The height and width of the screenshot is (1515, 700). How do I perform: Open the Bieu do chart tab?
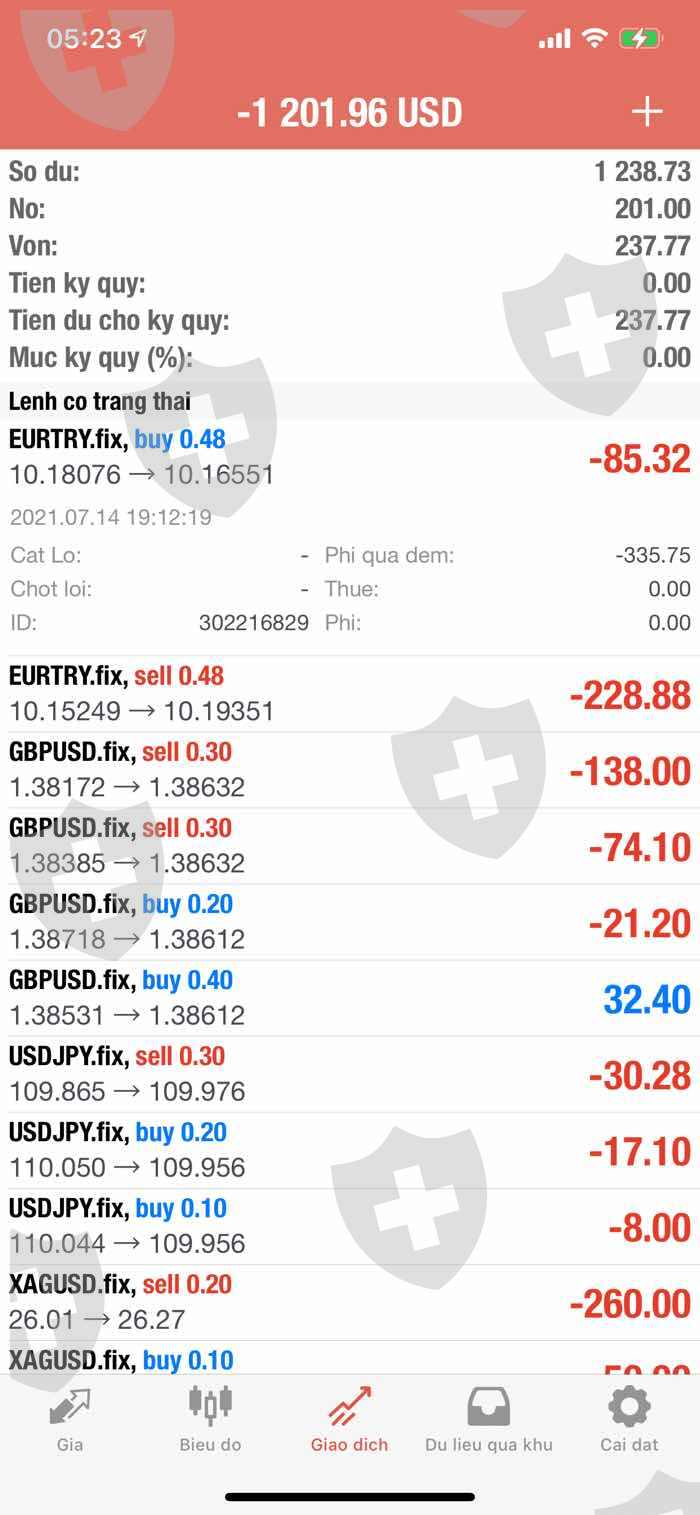210,1420
